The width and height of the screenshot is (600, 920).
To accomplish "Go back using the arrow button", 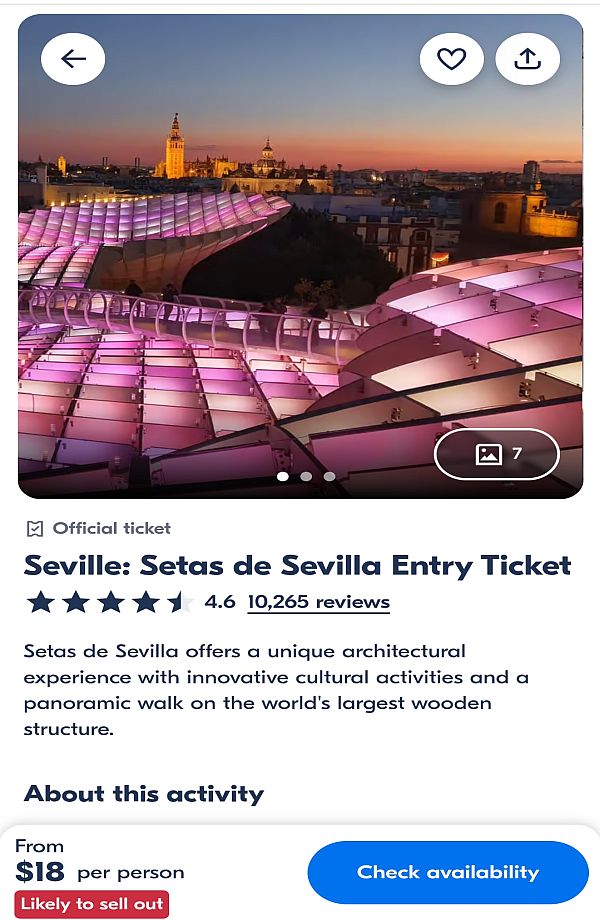I will pyautogui.click(x=73, y=59).
